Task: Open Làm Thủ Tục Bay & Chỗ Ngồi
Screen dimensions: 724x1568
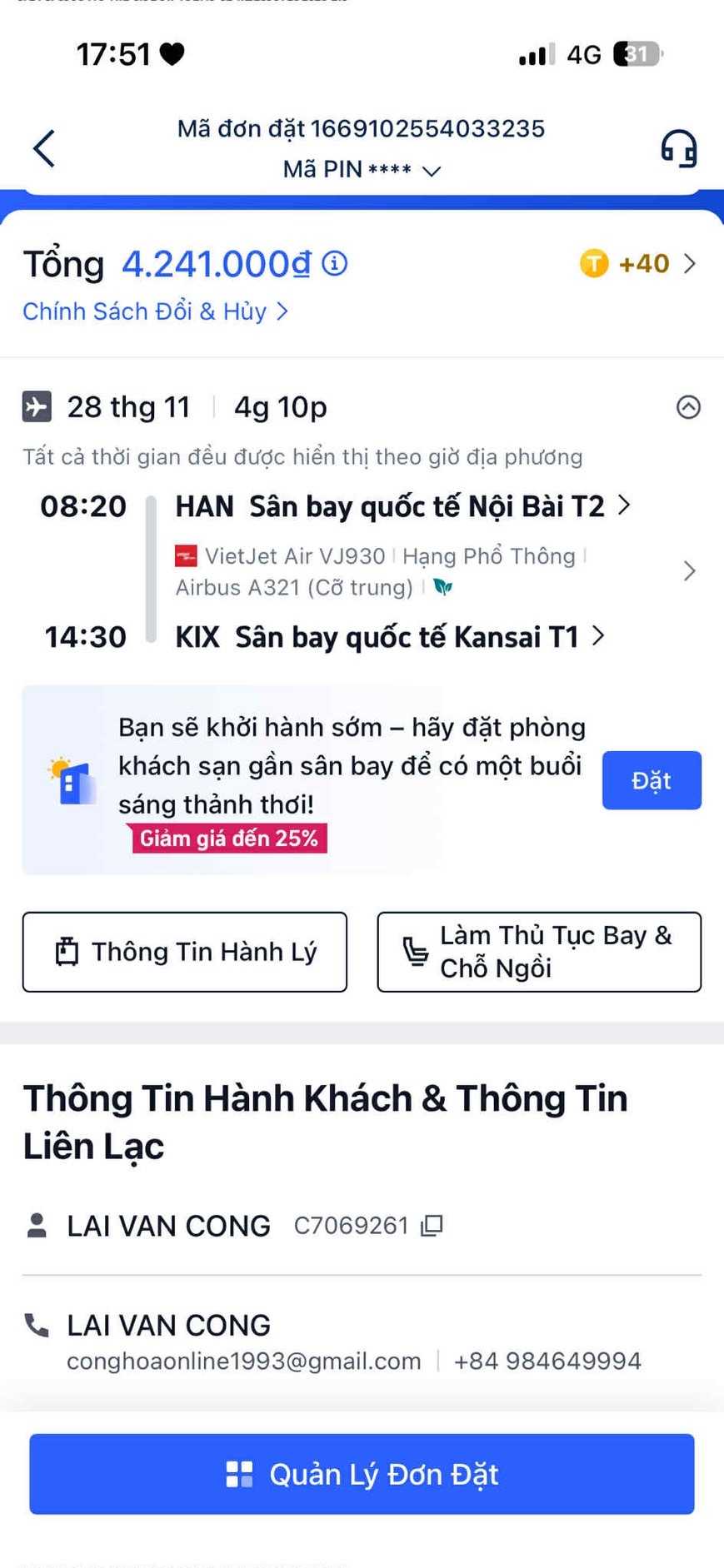Action: [x=538, y=952]
